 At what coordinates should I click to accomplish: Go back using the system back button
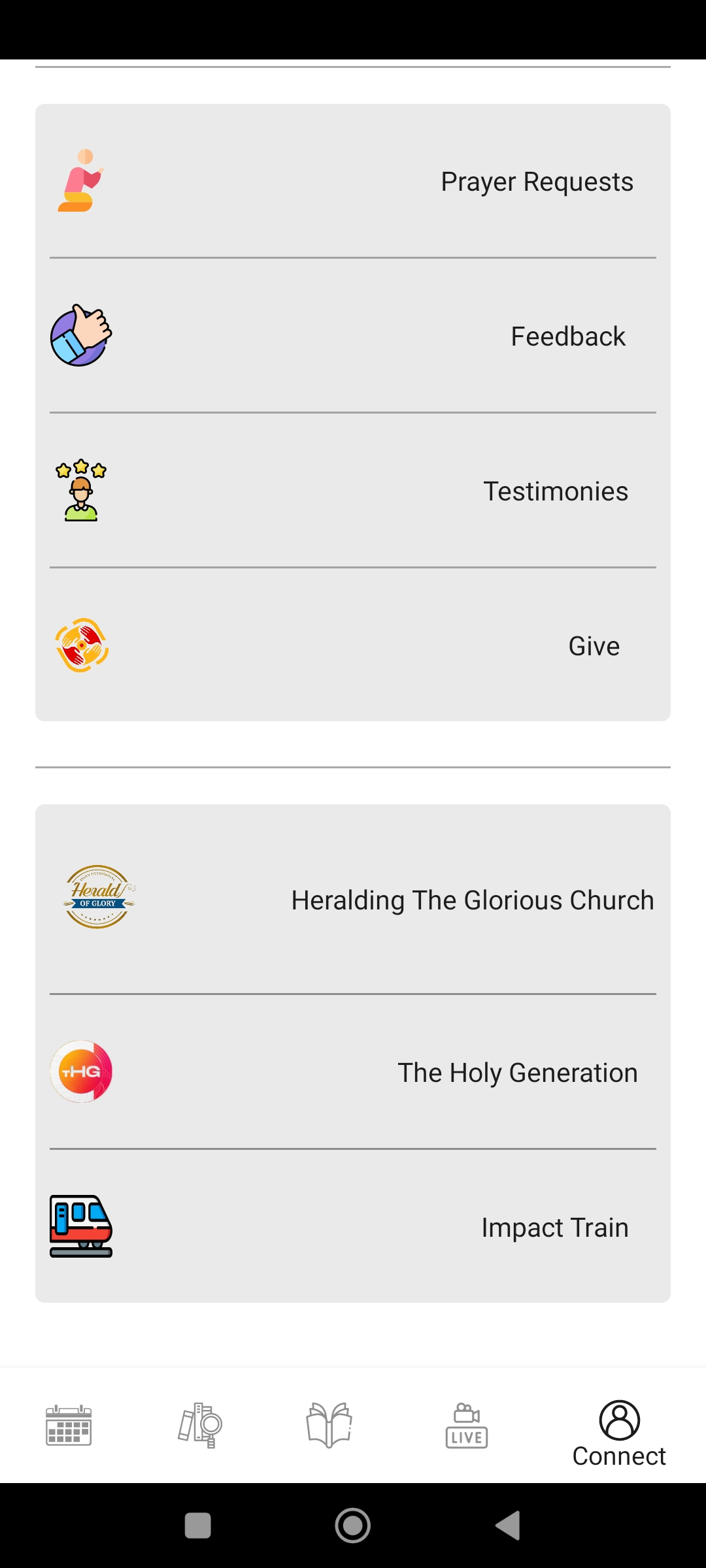[x=508, y=1526]
